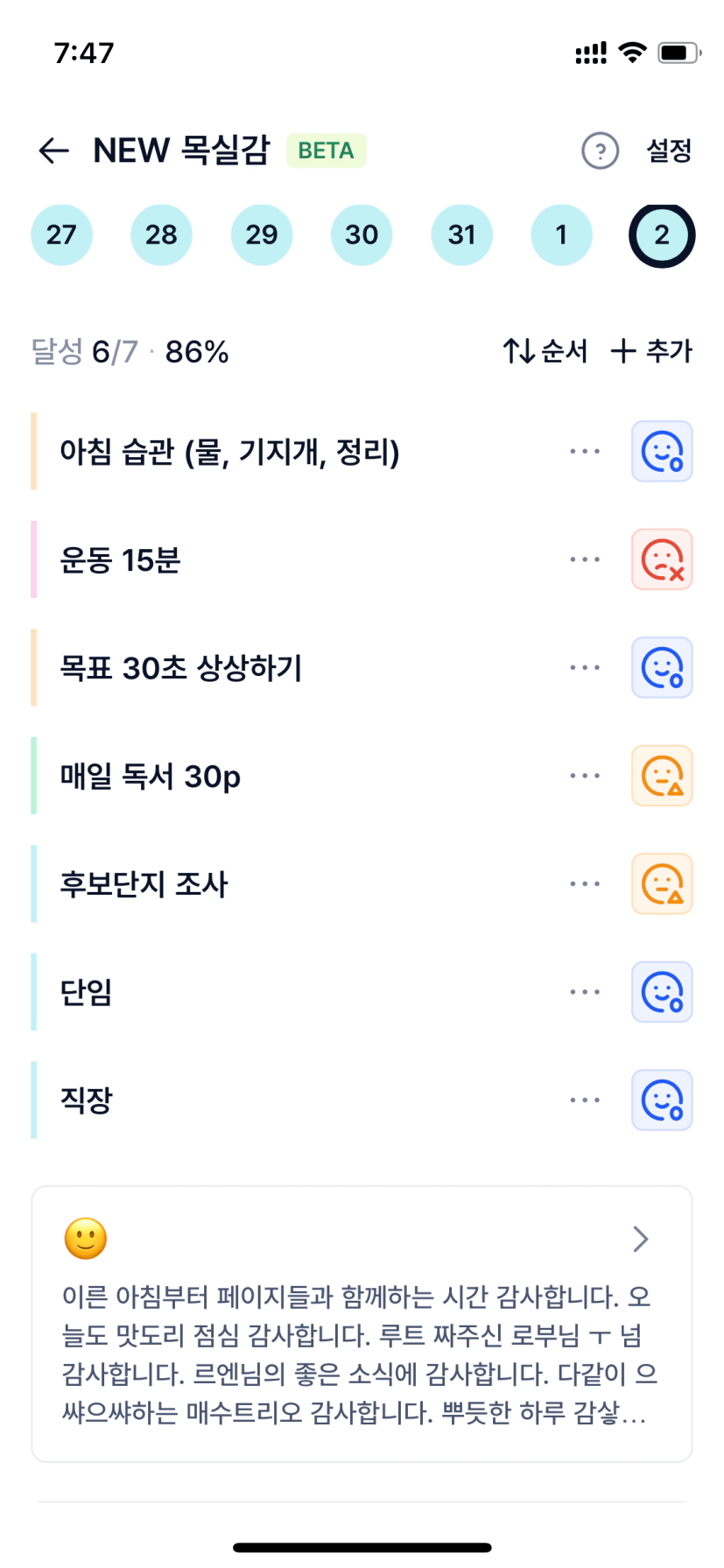Tap 추가 to add a habit
Viewport: 724px width, 1568px height.
(x=651, y=351)
